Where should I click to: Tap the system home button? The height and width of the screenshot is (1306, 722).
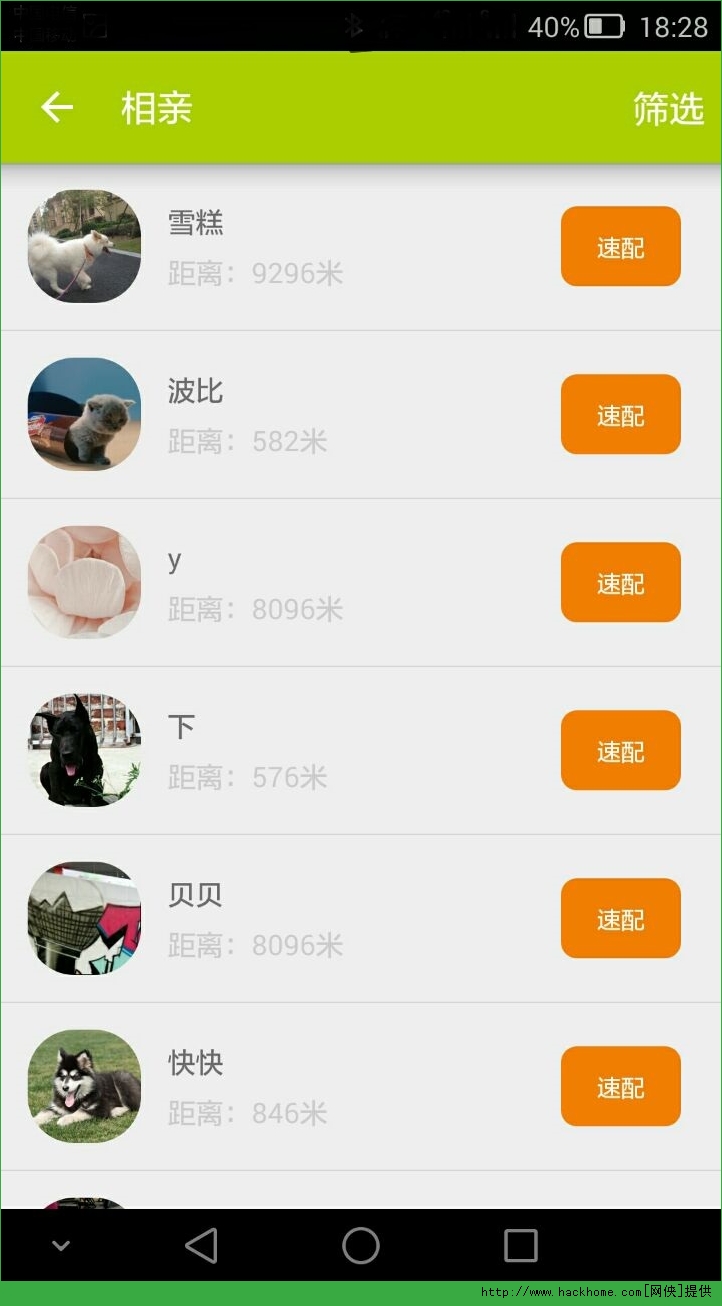point(361,1246)
